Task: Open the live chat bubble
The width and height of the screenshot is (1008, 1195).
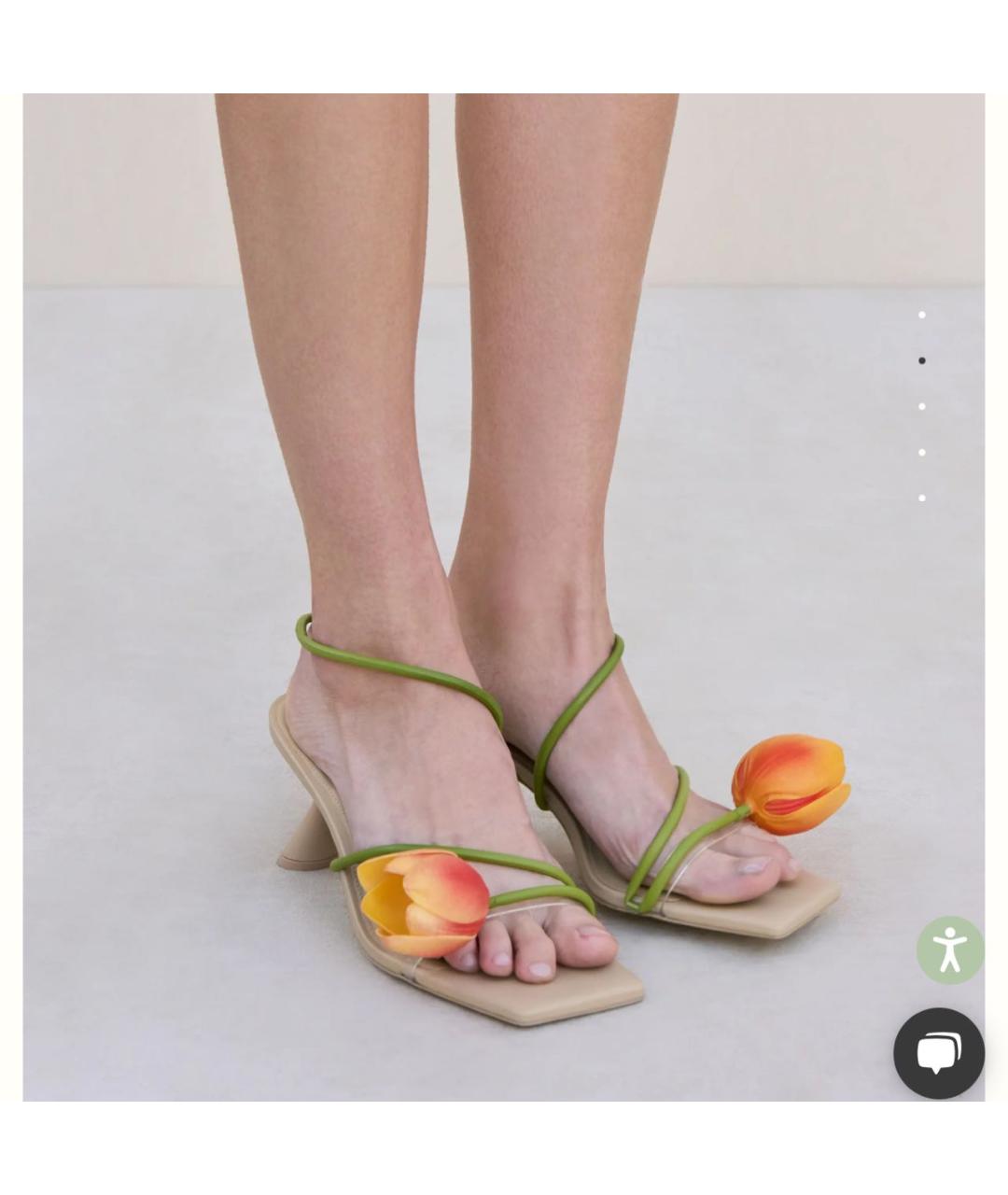Action: click(x=938, y=1052)
